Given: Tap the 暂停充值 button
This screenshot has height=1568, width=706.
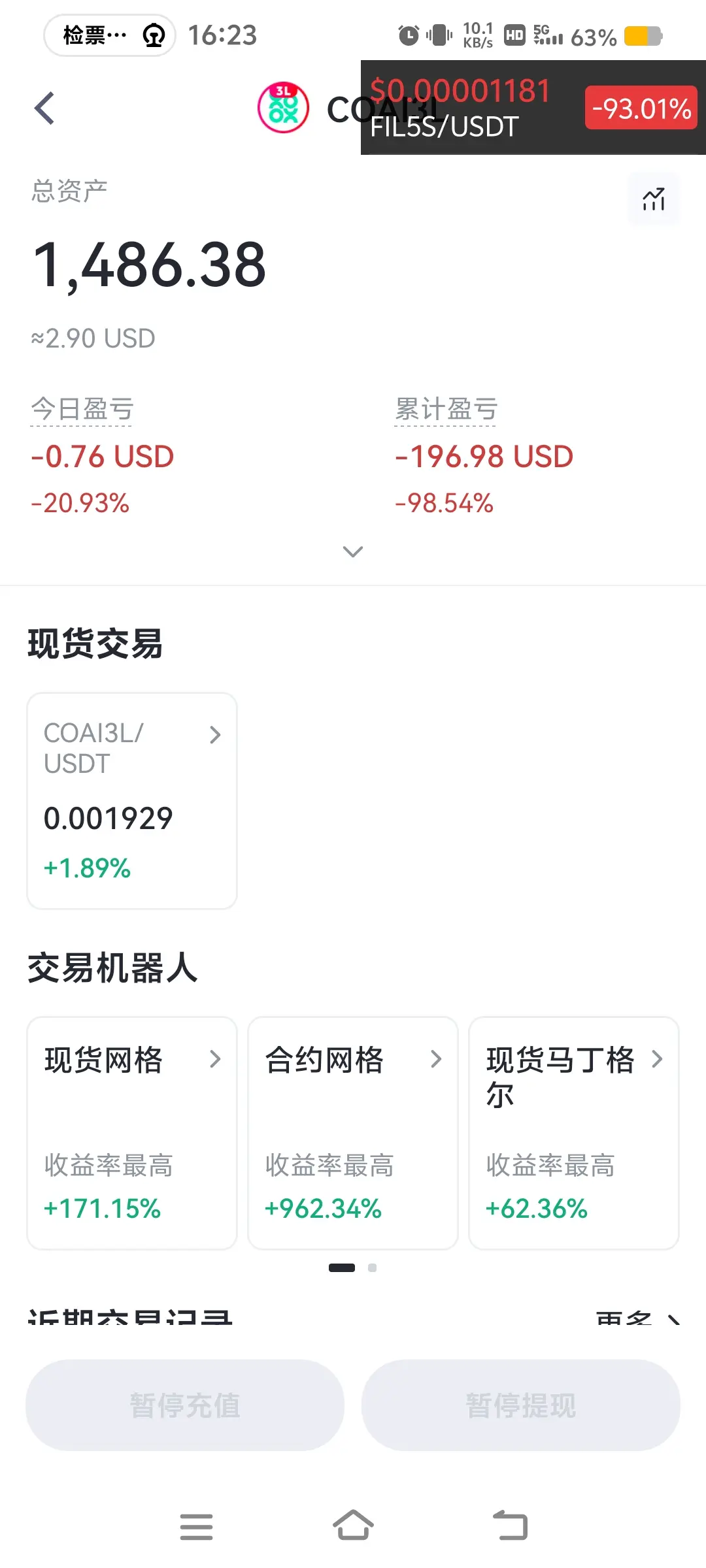Looking at the screenshot, I should pos(185,1405).
